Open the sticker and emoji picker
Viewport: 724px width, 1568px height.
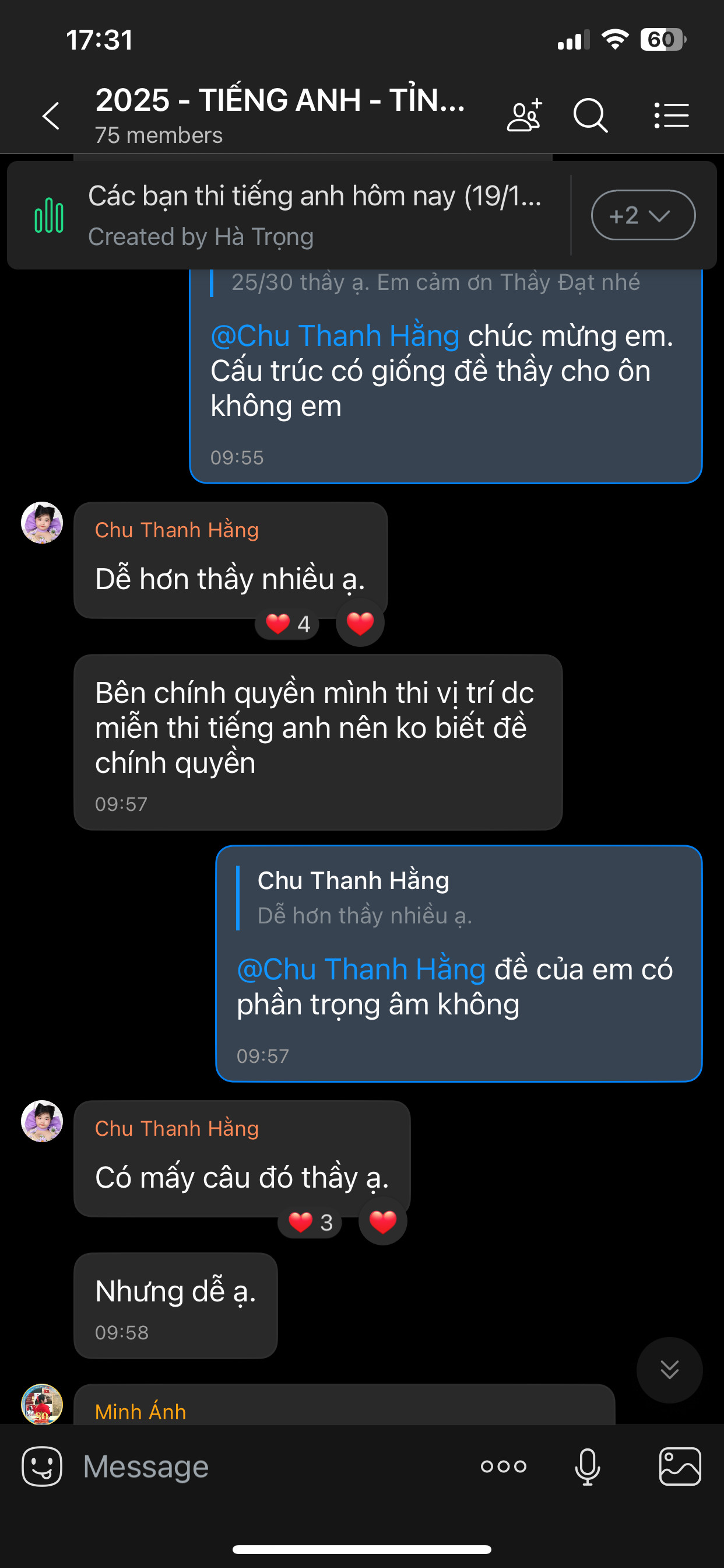pos(42,1467)
